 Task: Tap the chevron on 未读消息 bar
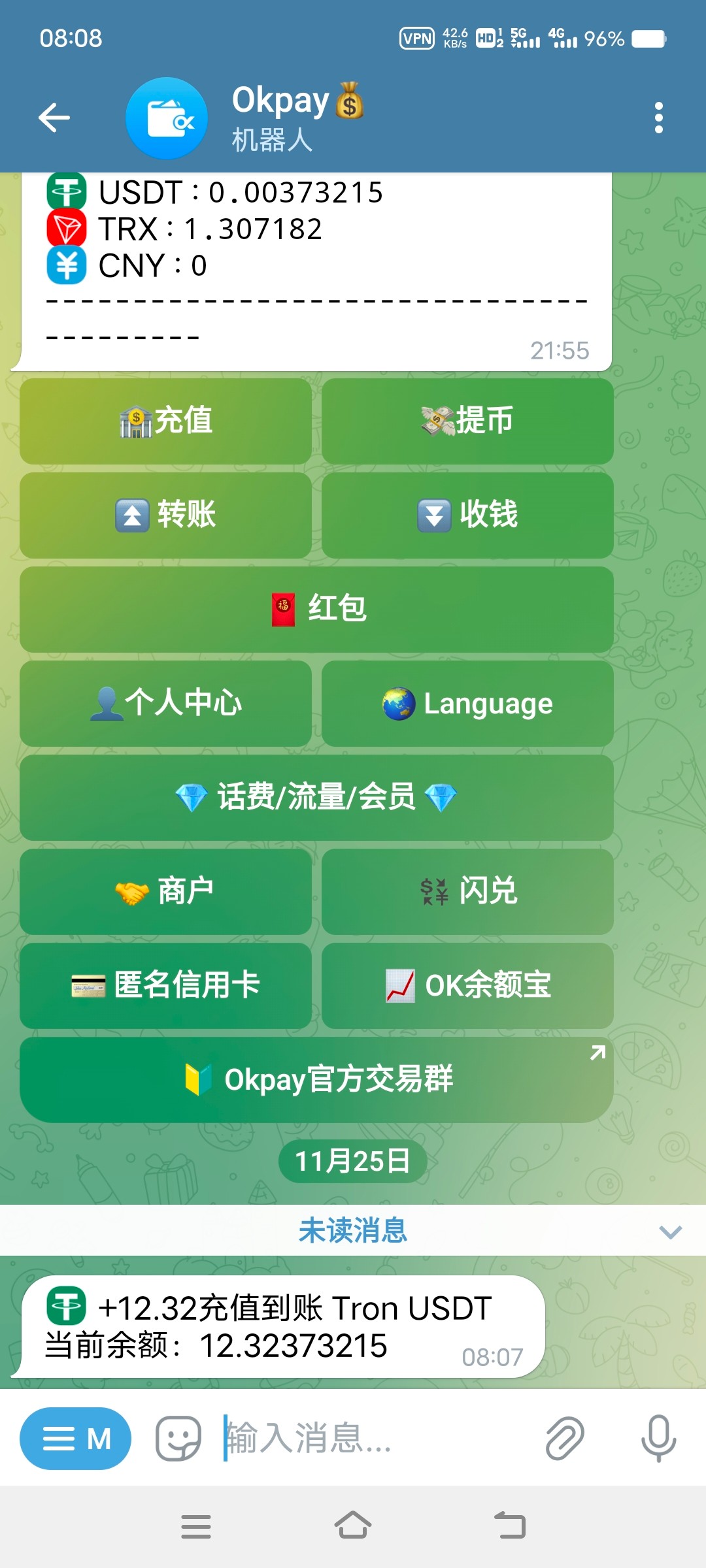coord(670,1232)
